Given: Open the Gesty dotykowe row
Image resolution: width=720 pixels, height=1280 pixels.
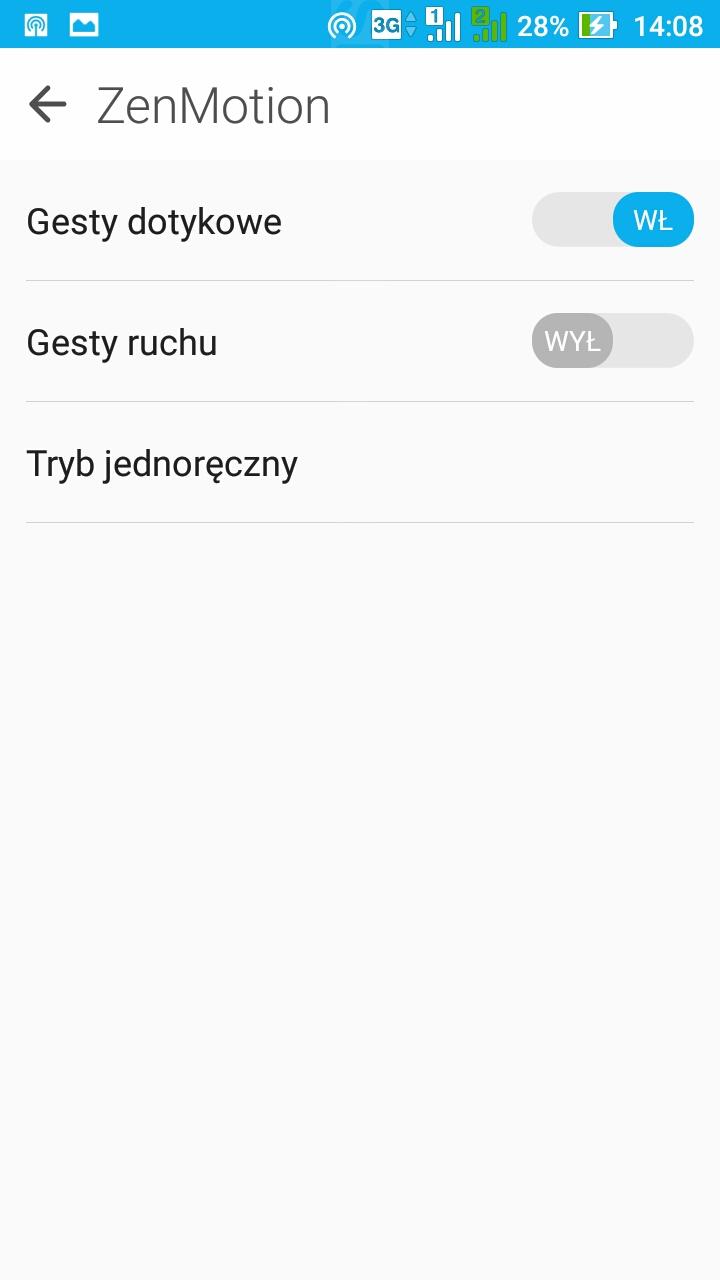Looking at the screenshot, I should pos(155,221).
